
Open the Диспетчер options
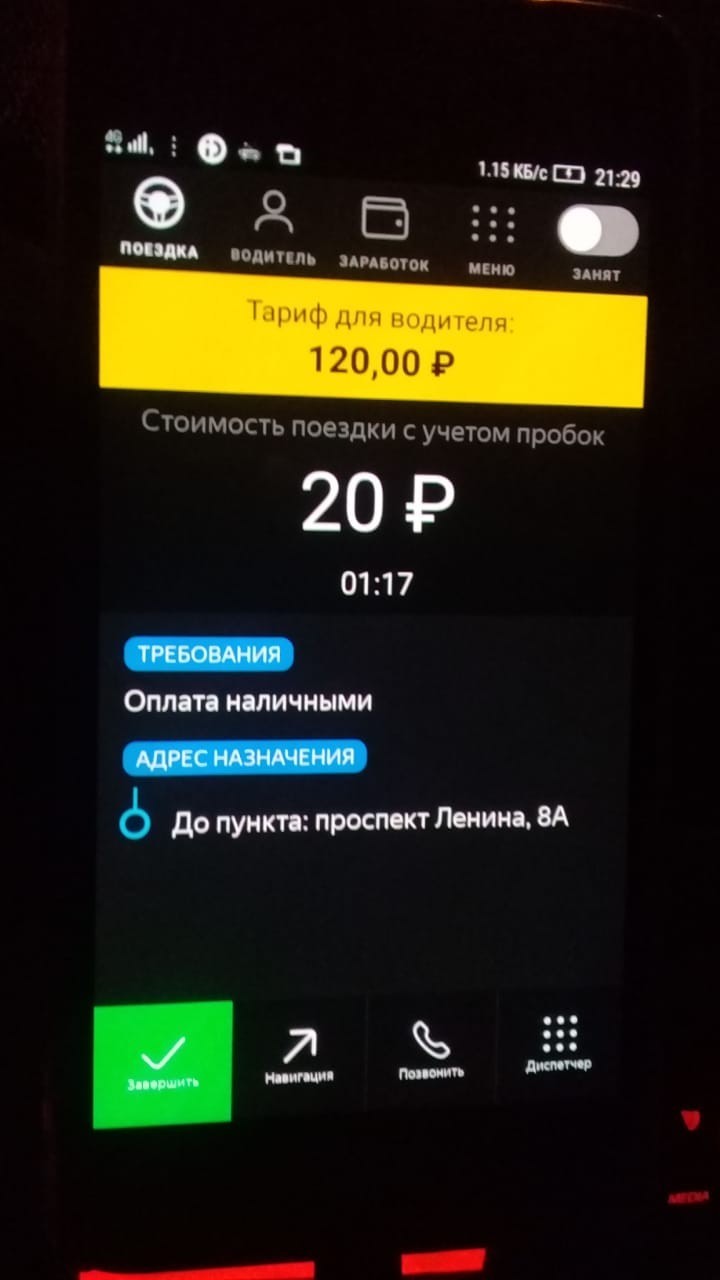coord(559,1045)
